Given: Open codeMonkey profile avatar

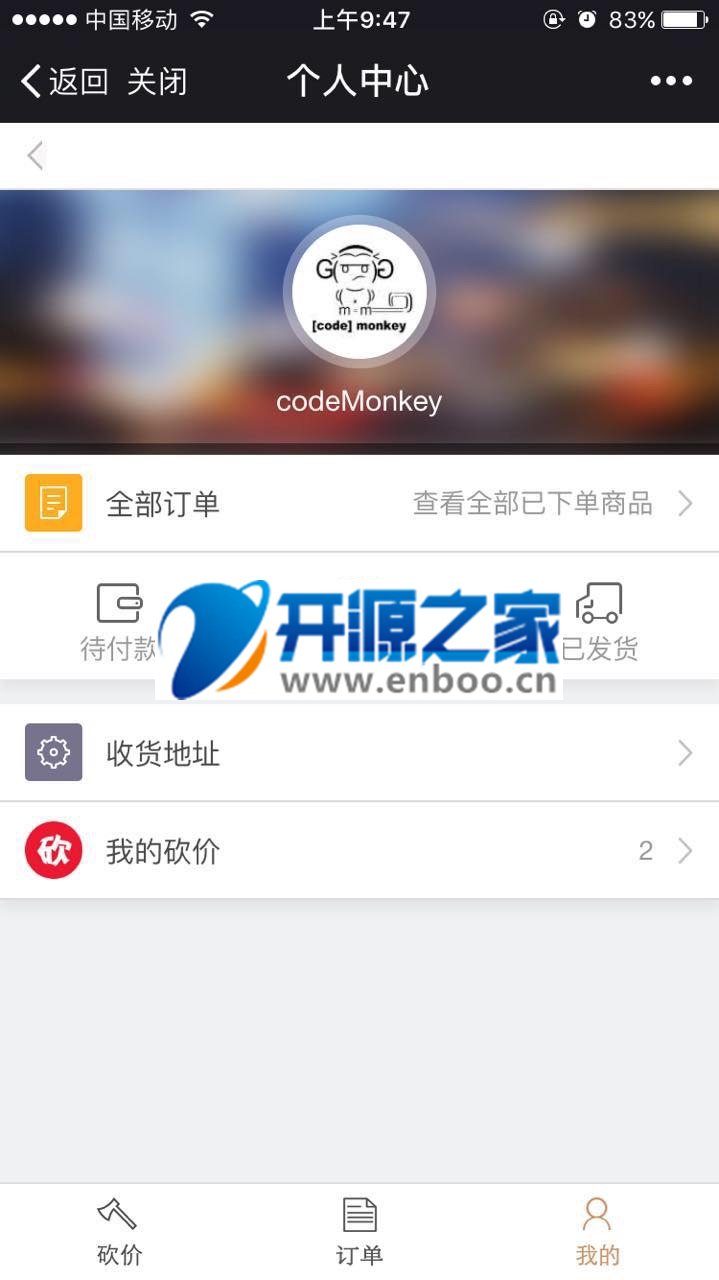Looking at the screenshot, I should click(359, 293).
